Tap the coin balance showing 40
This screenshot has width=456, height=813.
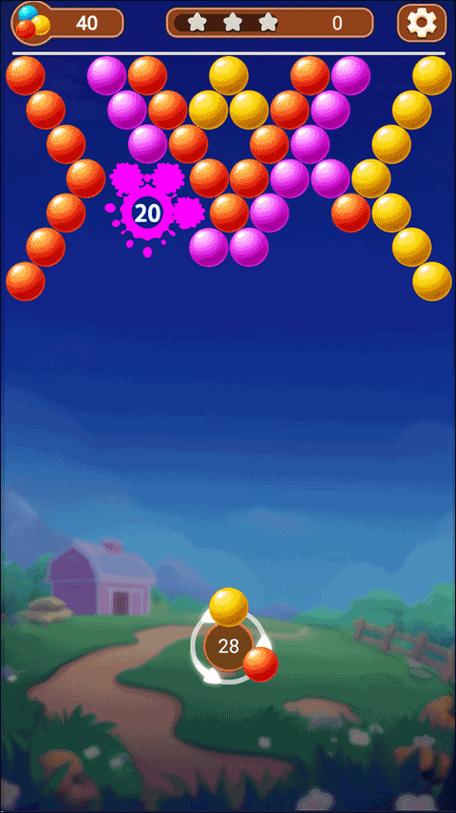click(x=68, y=23)
